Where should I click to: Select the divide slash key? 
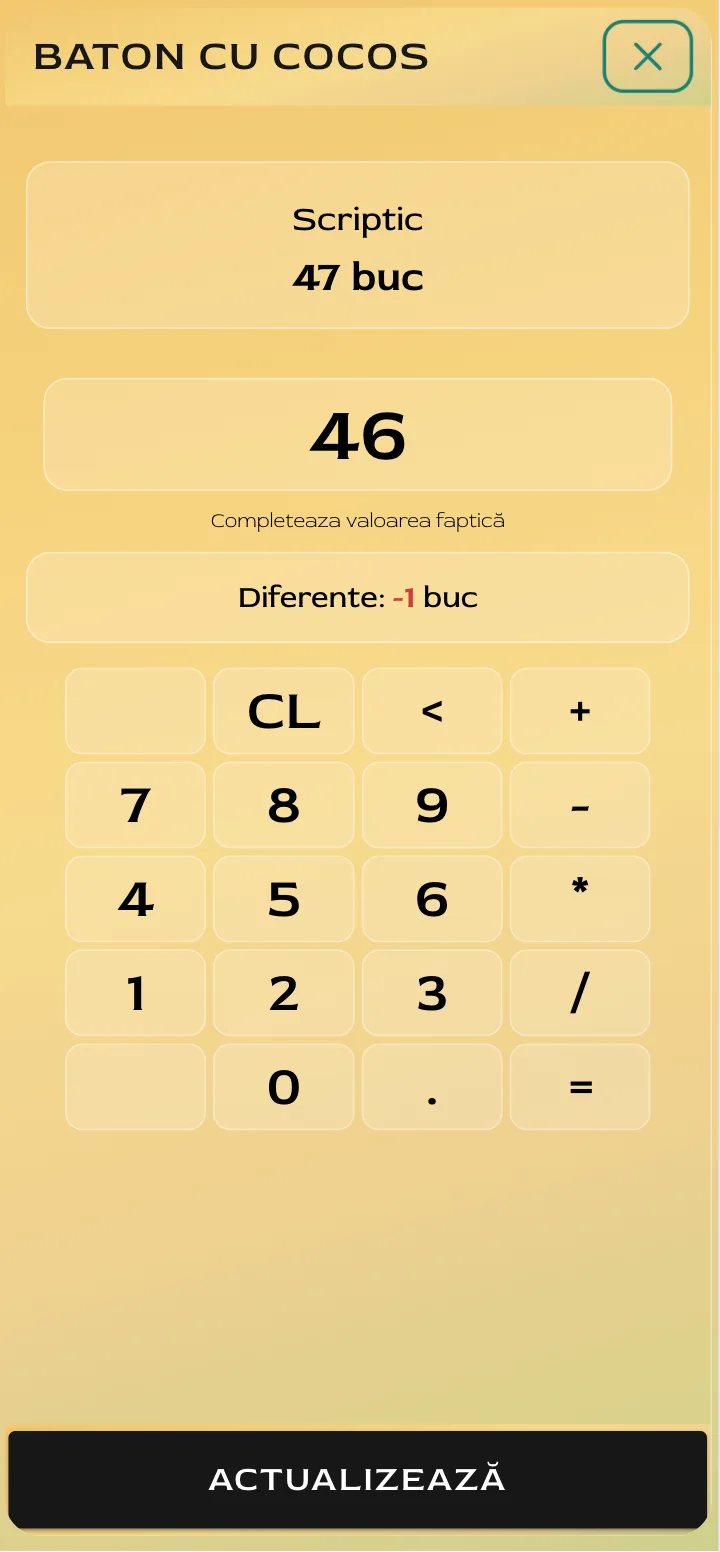(580, 993)
